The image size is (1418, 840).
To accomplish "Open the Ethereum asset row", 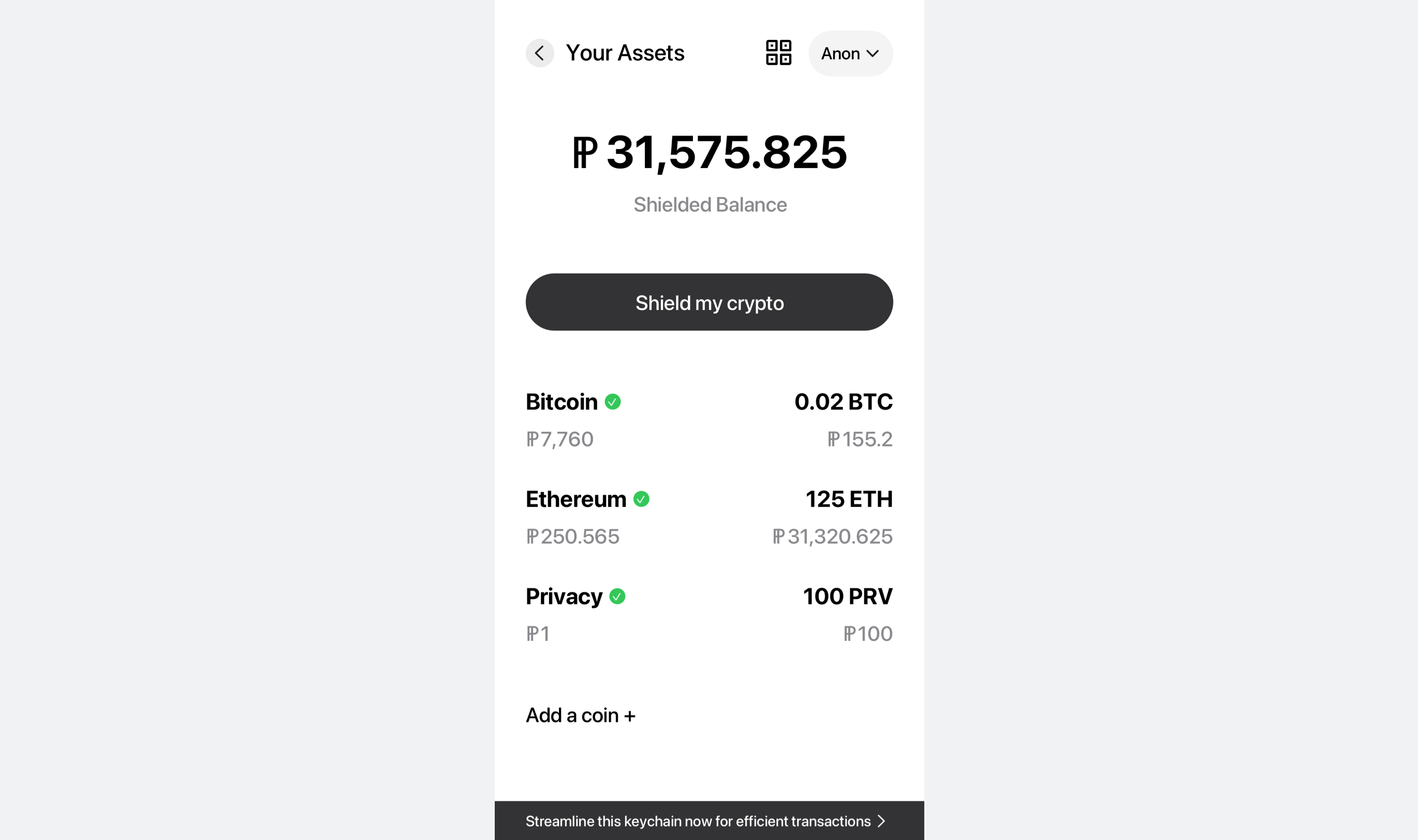I will (x=709, y=517).
